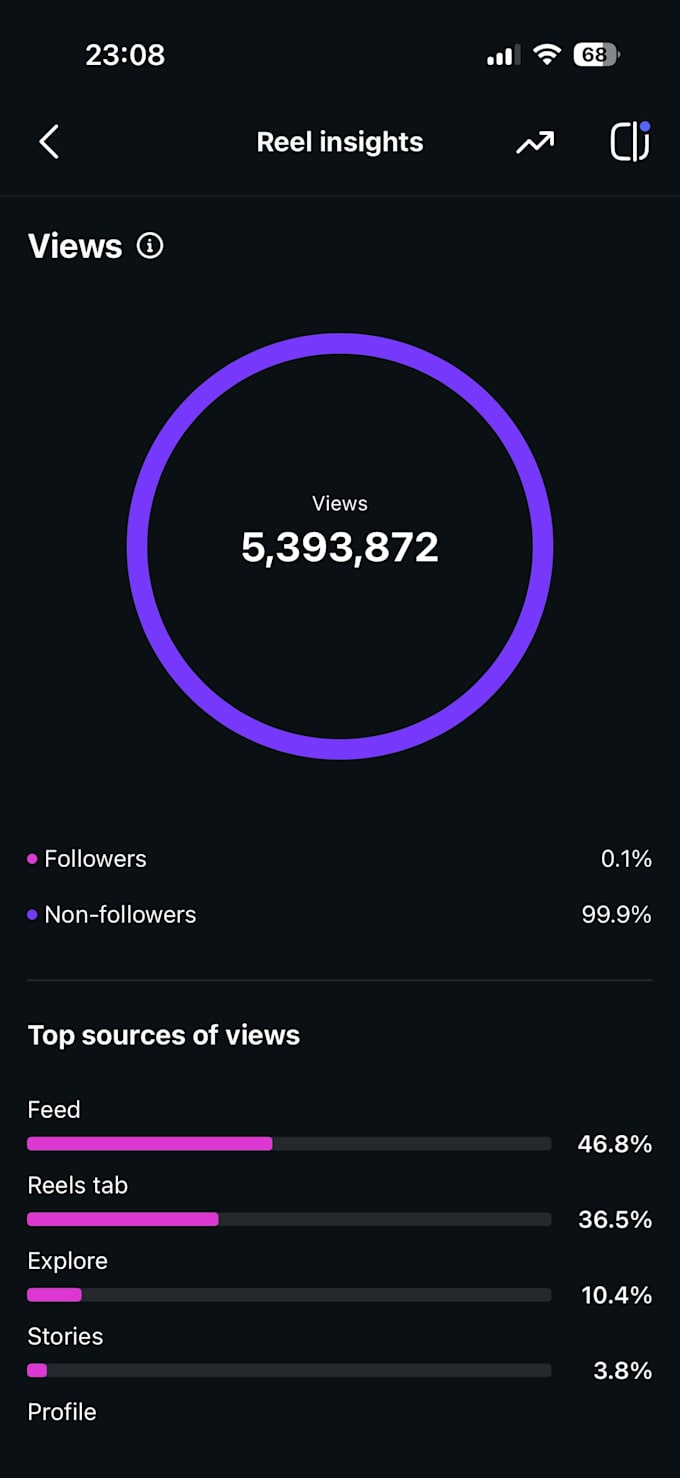Open the info icon next to Views

point(150,246)
